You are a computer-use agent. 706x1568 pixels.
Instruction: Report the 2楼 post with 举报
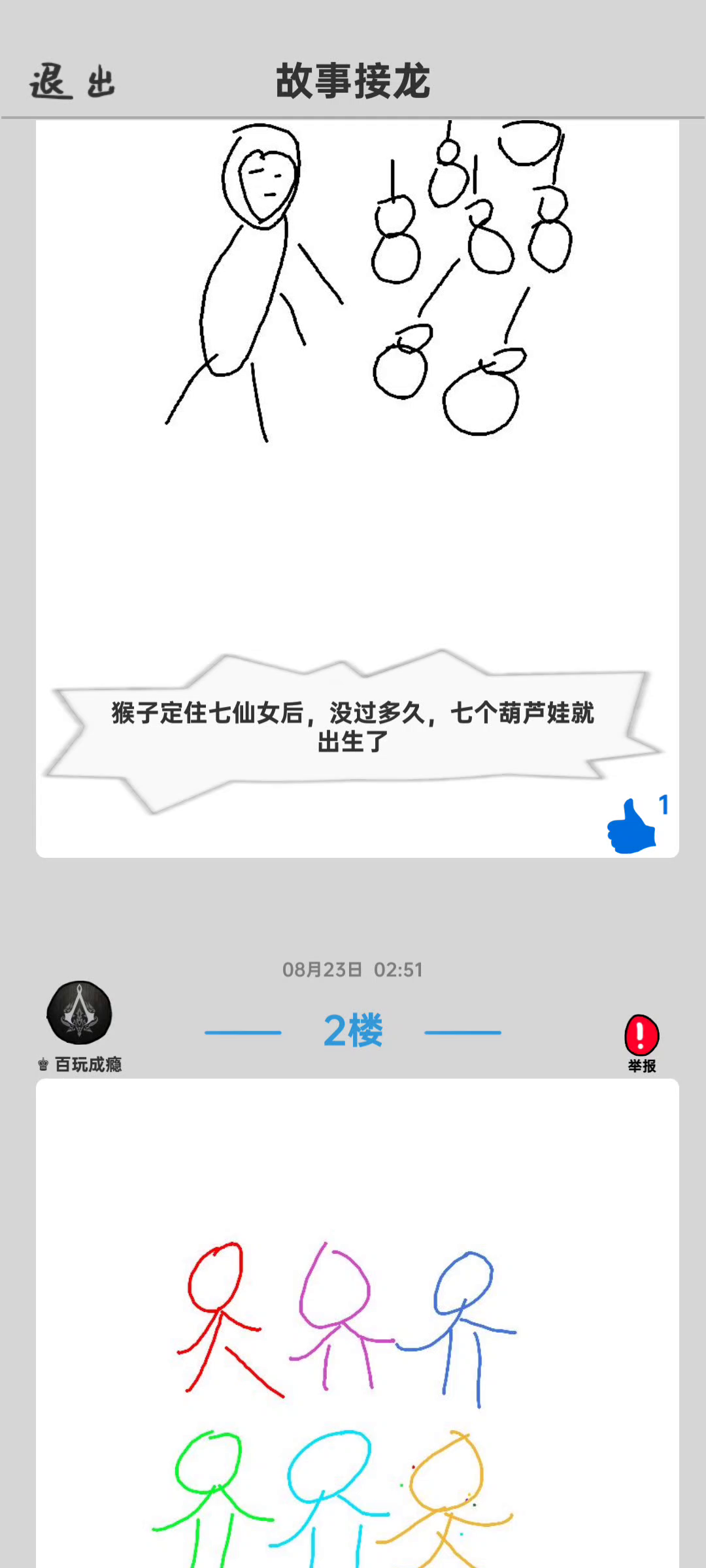click(x=641, y=1043)
